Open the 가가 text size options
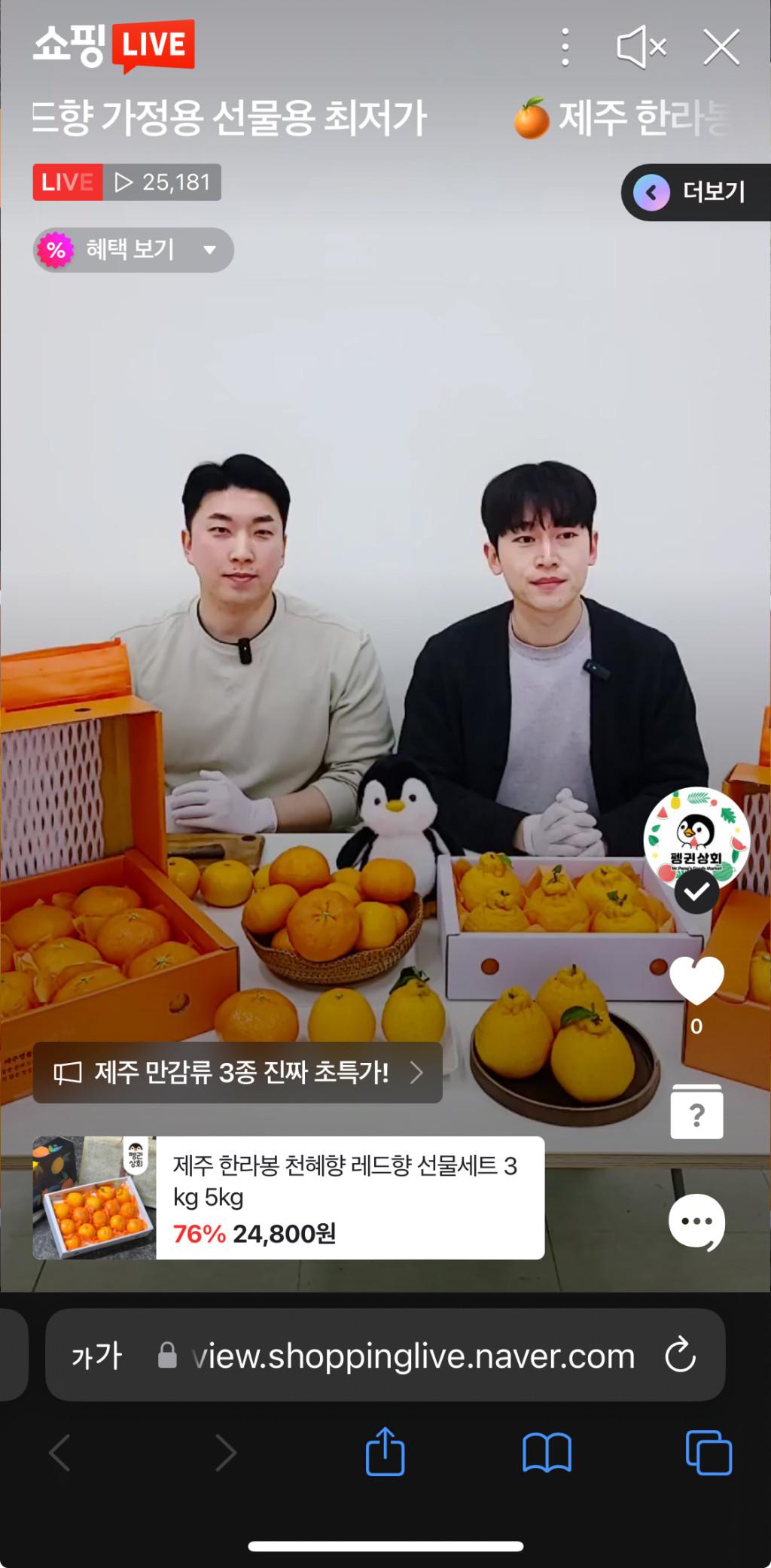The height and width of the screenshot is (1568, 771). [96, 1356]
